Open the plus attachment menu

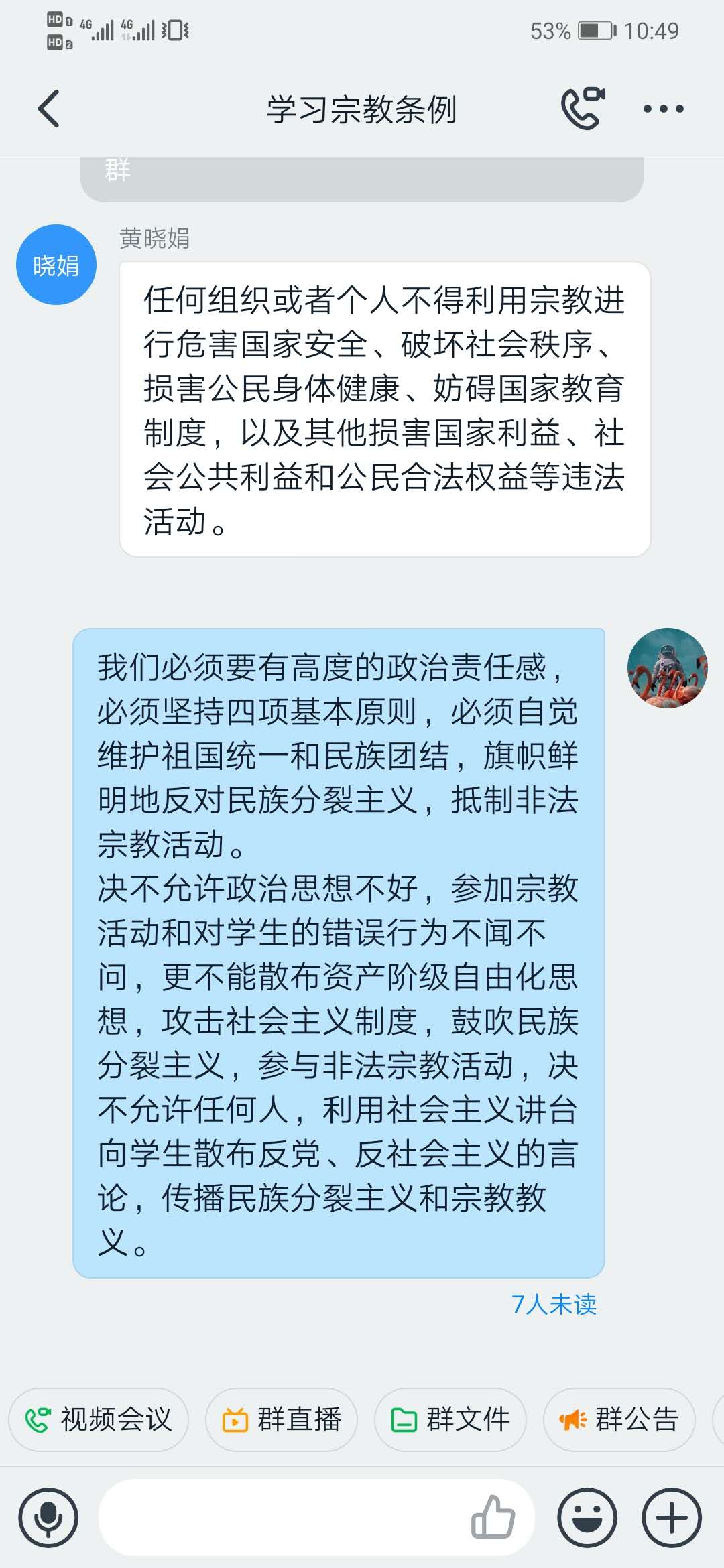pos(672,1518)
